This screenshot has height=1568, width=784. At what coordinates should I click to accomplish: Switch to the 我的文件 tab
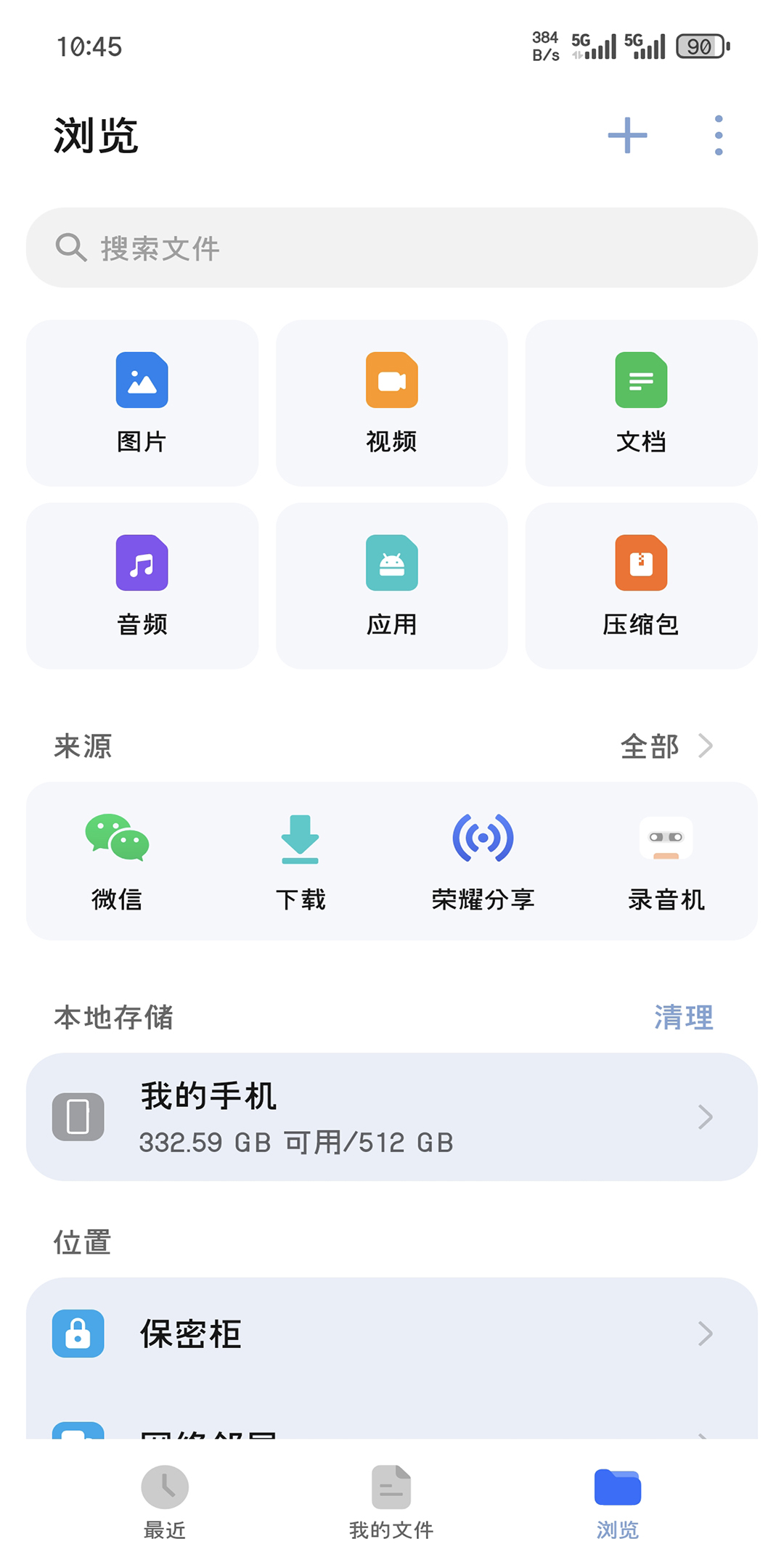391,1500
